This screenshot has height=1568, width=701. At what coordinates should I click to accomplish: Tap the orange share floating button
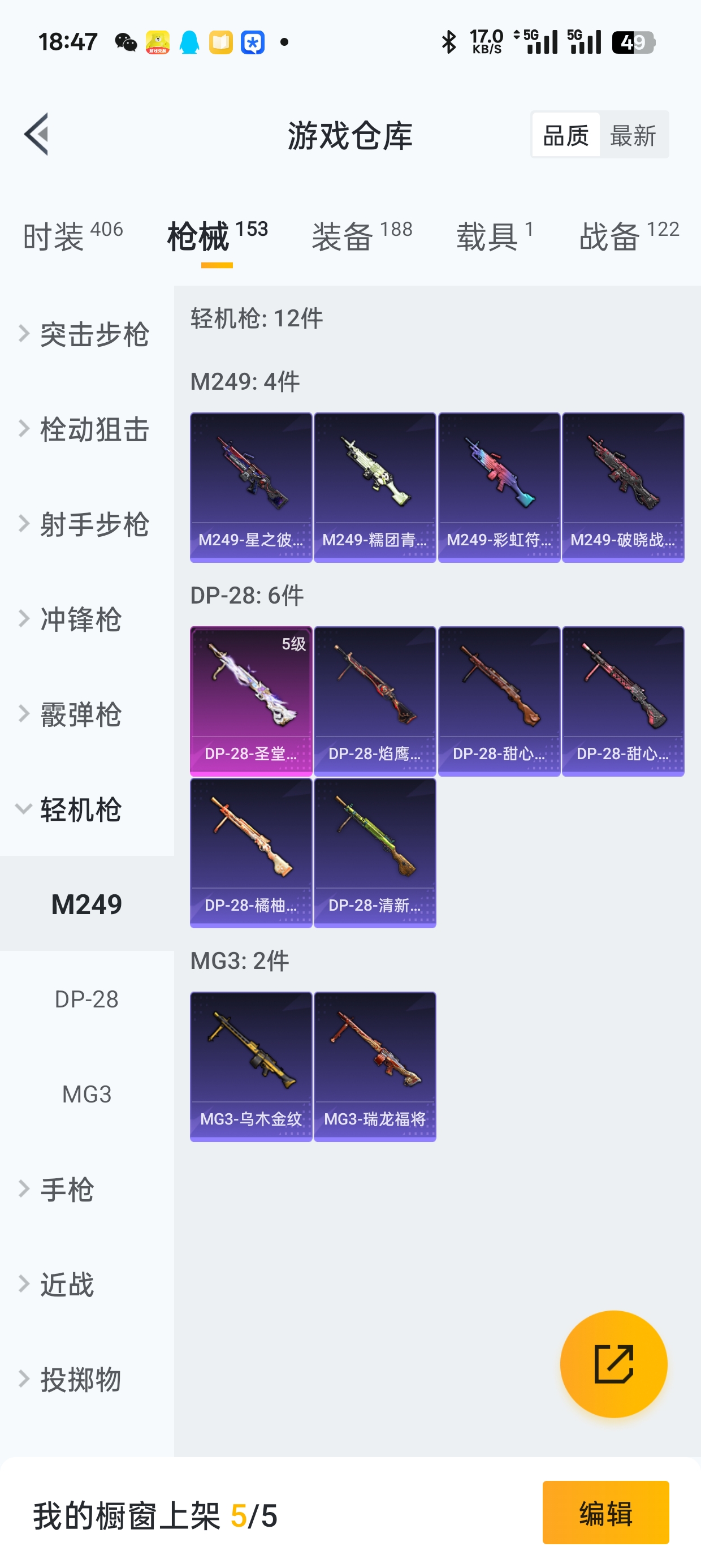pos(613,1363)
